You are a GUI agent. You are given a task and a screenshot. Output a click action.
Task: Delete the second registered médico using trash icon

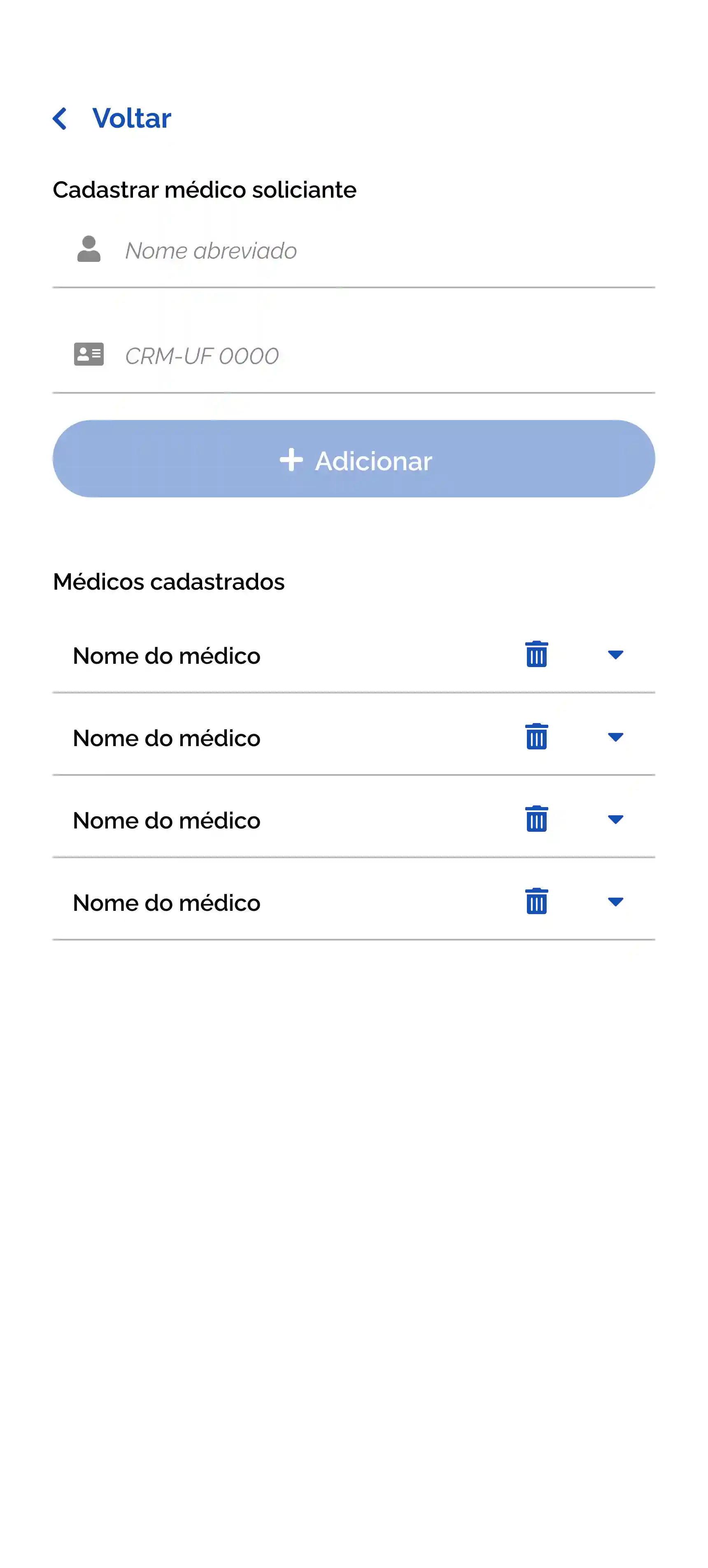pos(536,737)
